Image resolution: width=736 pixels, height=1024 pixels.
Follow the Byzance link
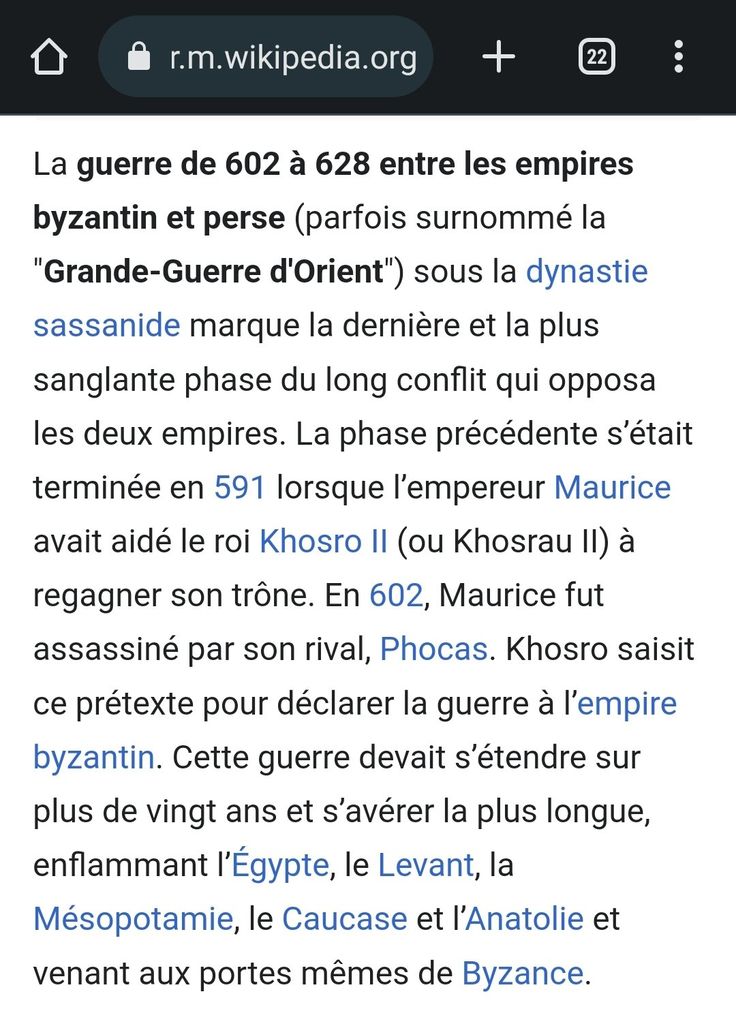[522, 973]
